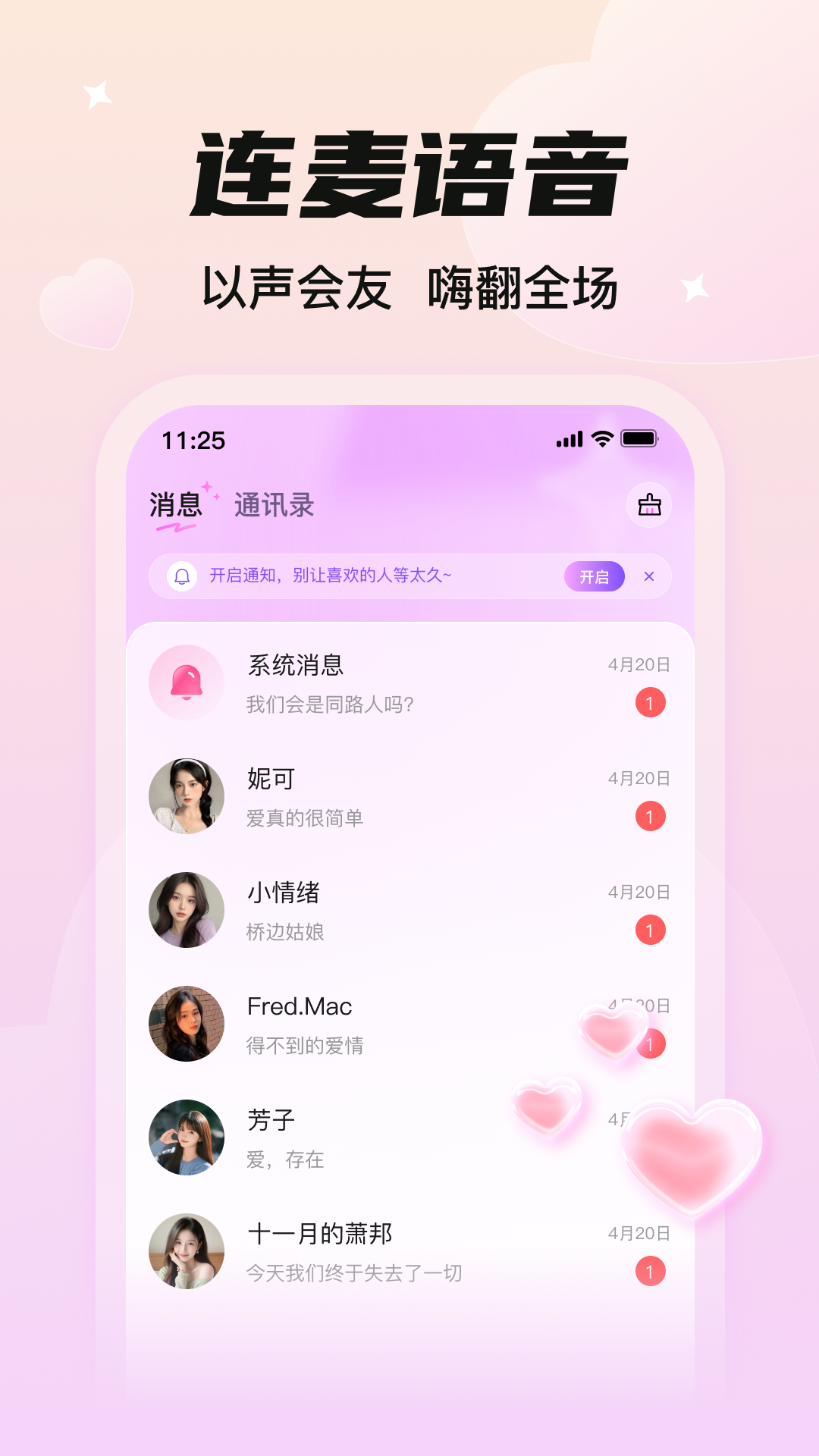Tap the bell icon in notification banner

pos(180,577)
